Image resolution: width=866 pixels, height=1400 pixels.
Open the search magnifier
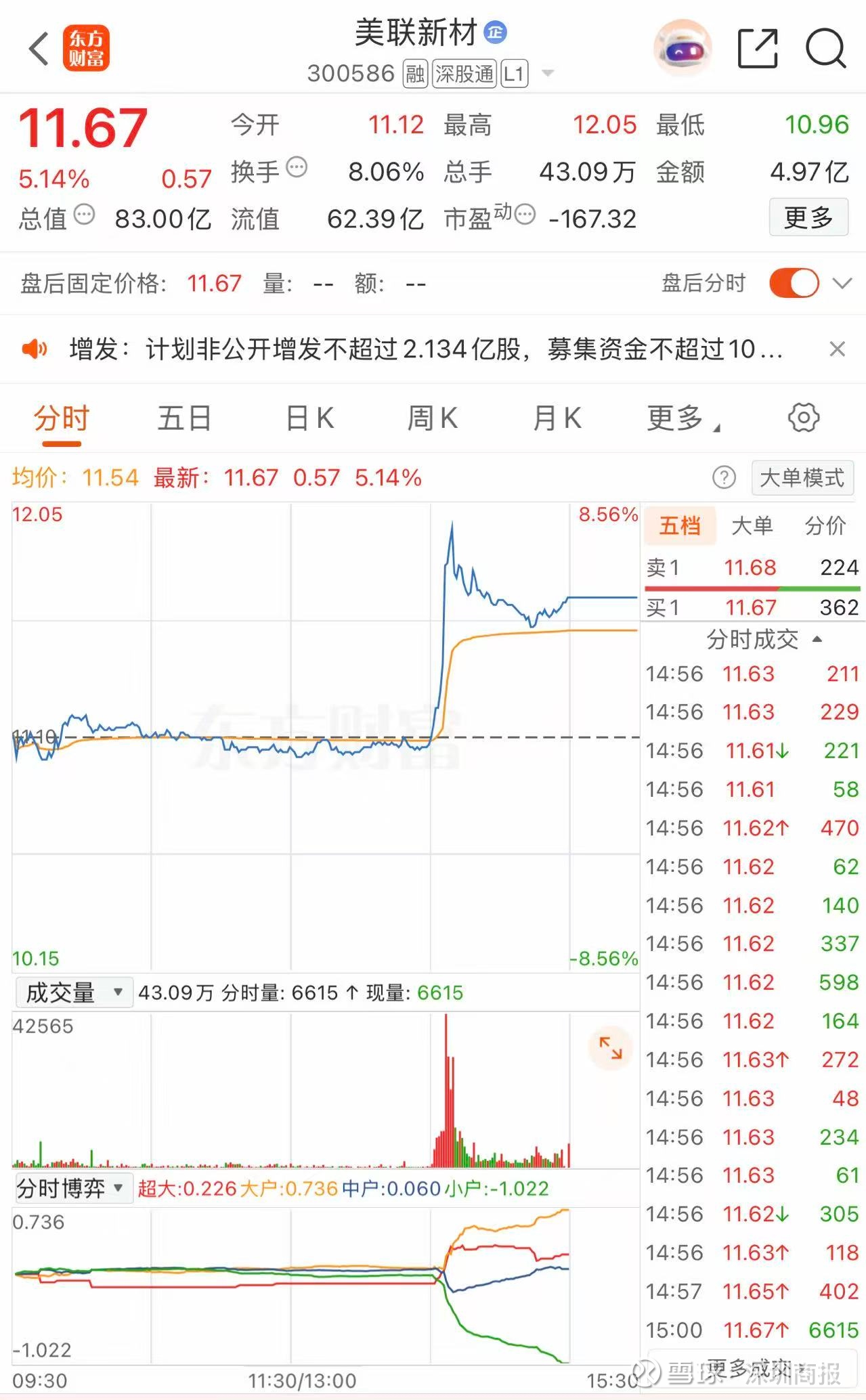pos(825,48)
